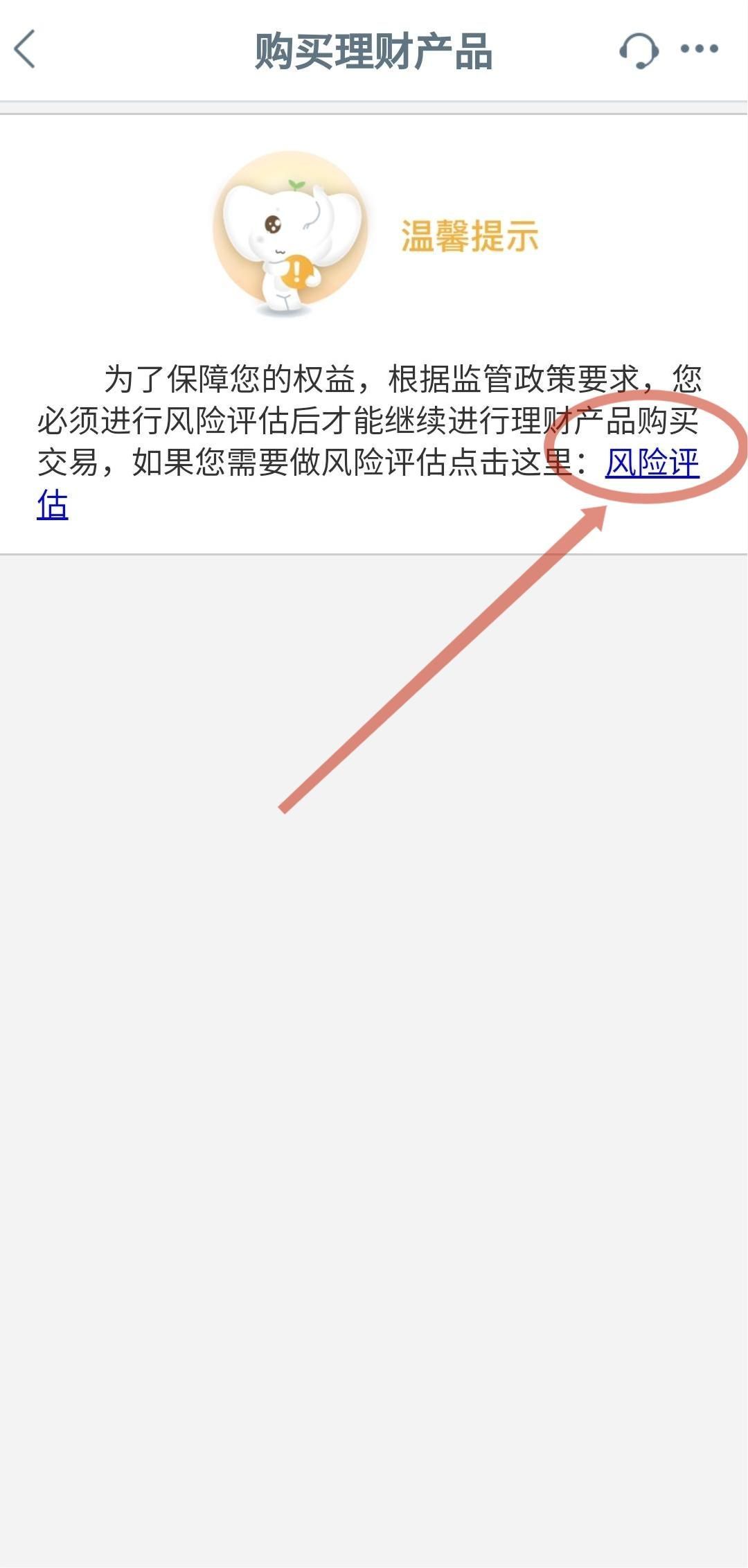
Task: Select the 购买理财产品 page title
Action: pyautogui.click(x=374, y=48)
